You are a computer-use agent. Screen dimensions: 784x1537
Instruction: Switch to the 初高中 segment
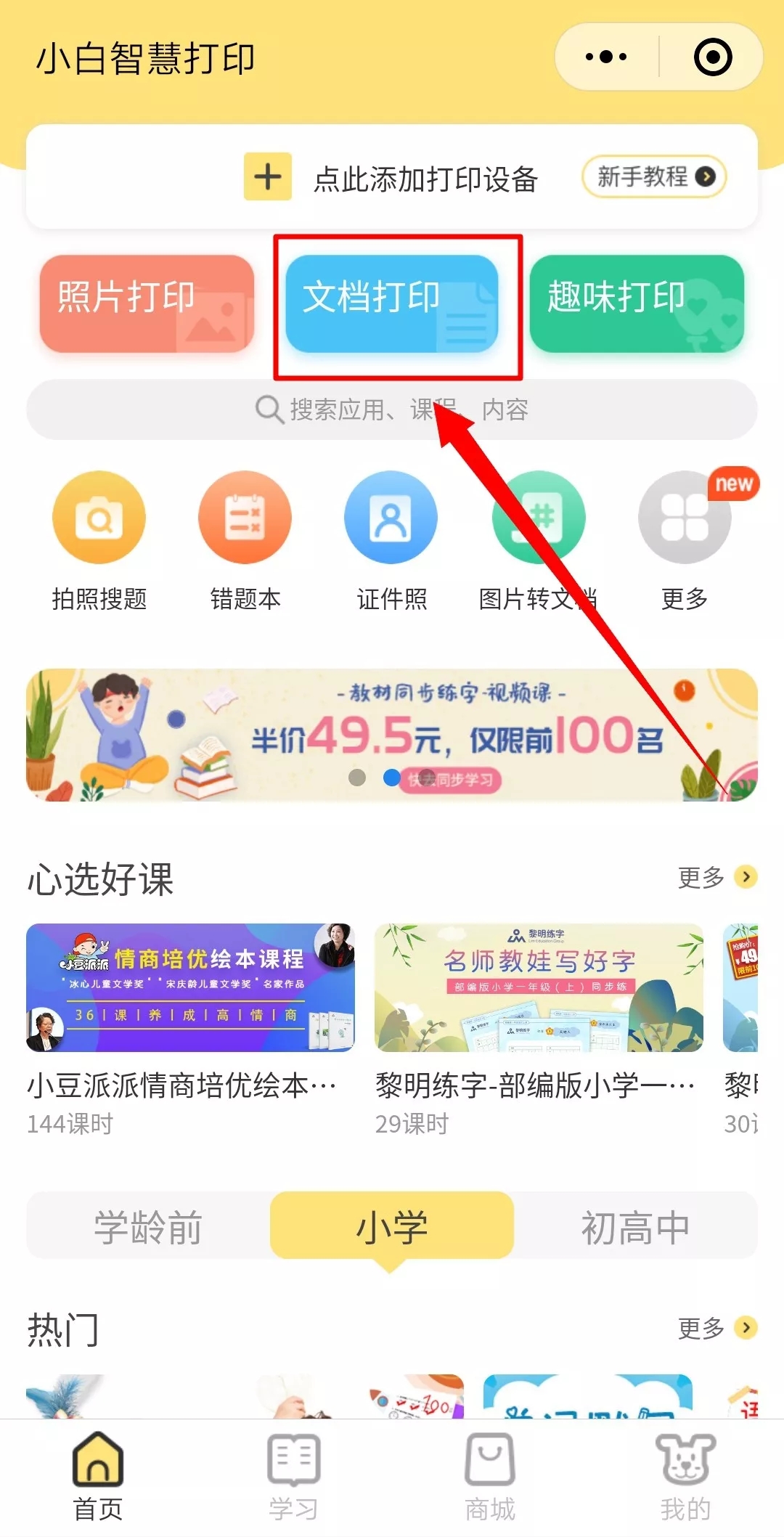coord(635,1227)
